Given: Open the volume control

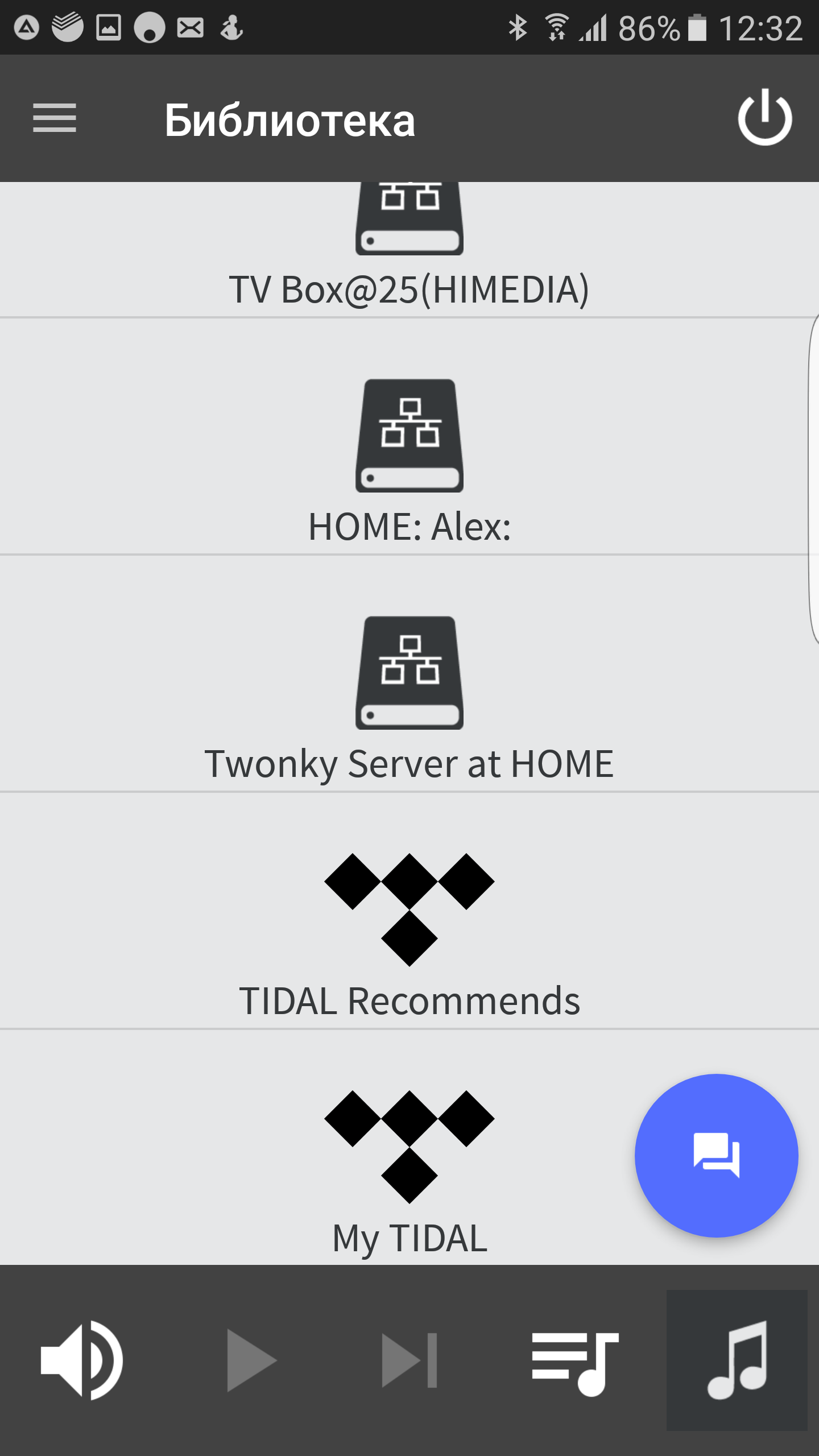Looking at the screenshot, I should [x=82, y=1360].
